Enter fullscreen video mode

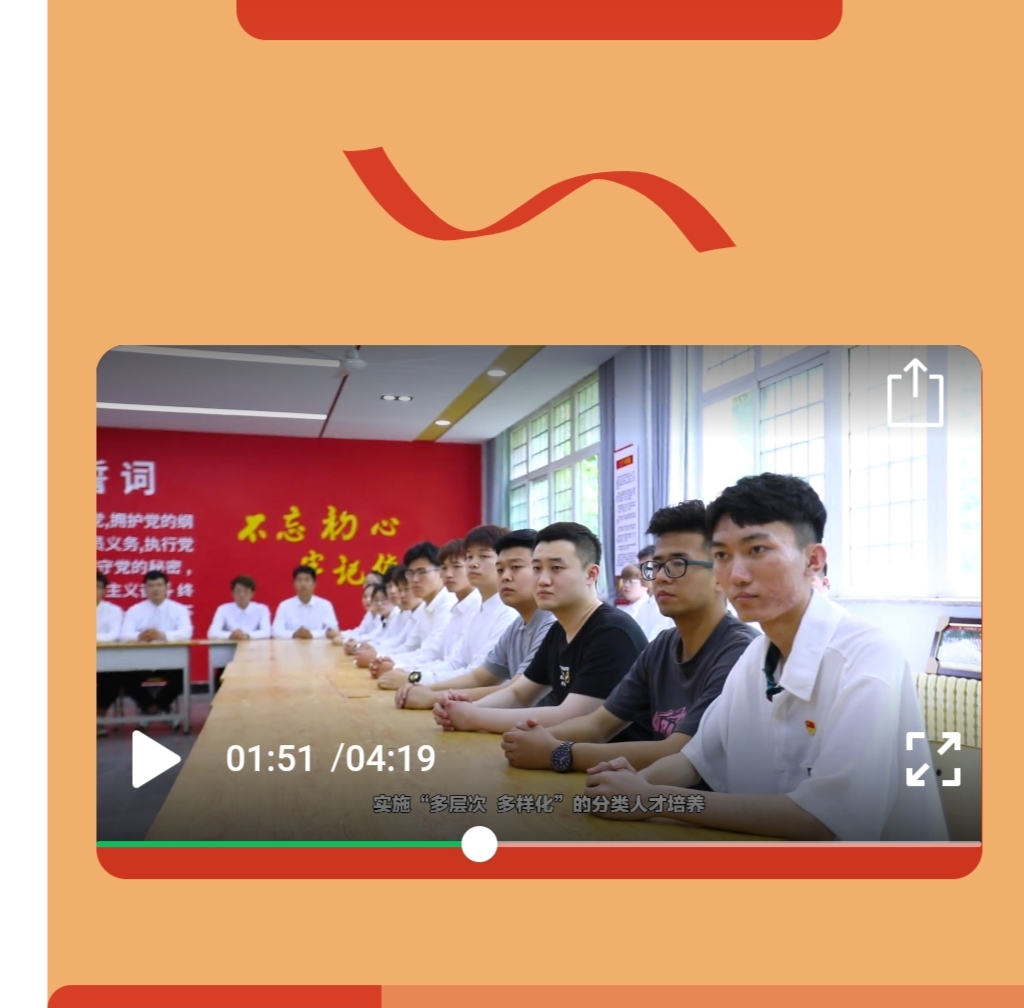tap(933, 759)
